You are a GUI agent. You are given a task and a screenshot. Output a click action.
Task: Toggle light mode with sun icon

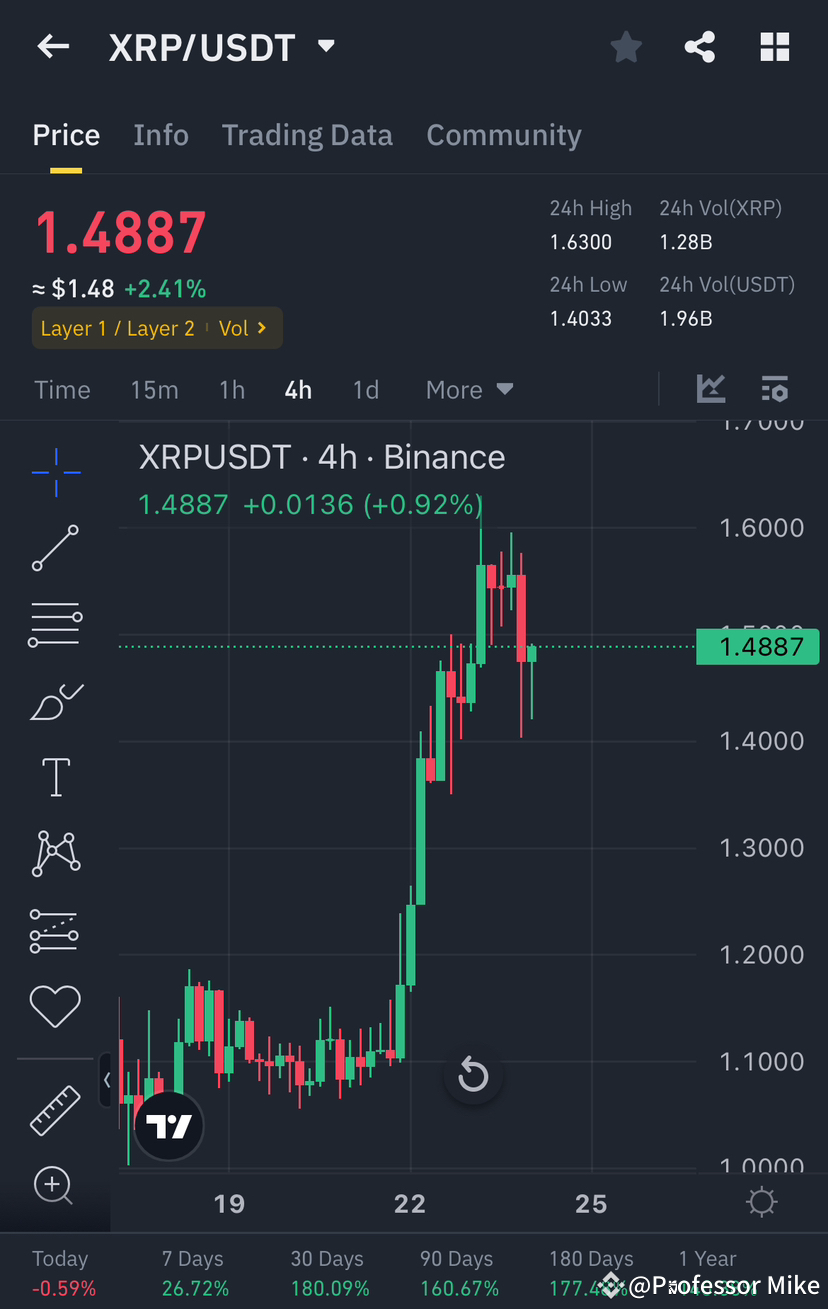coord(761,1202)
